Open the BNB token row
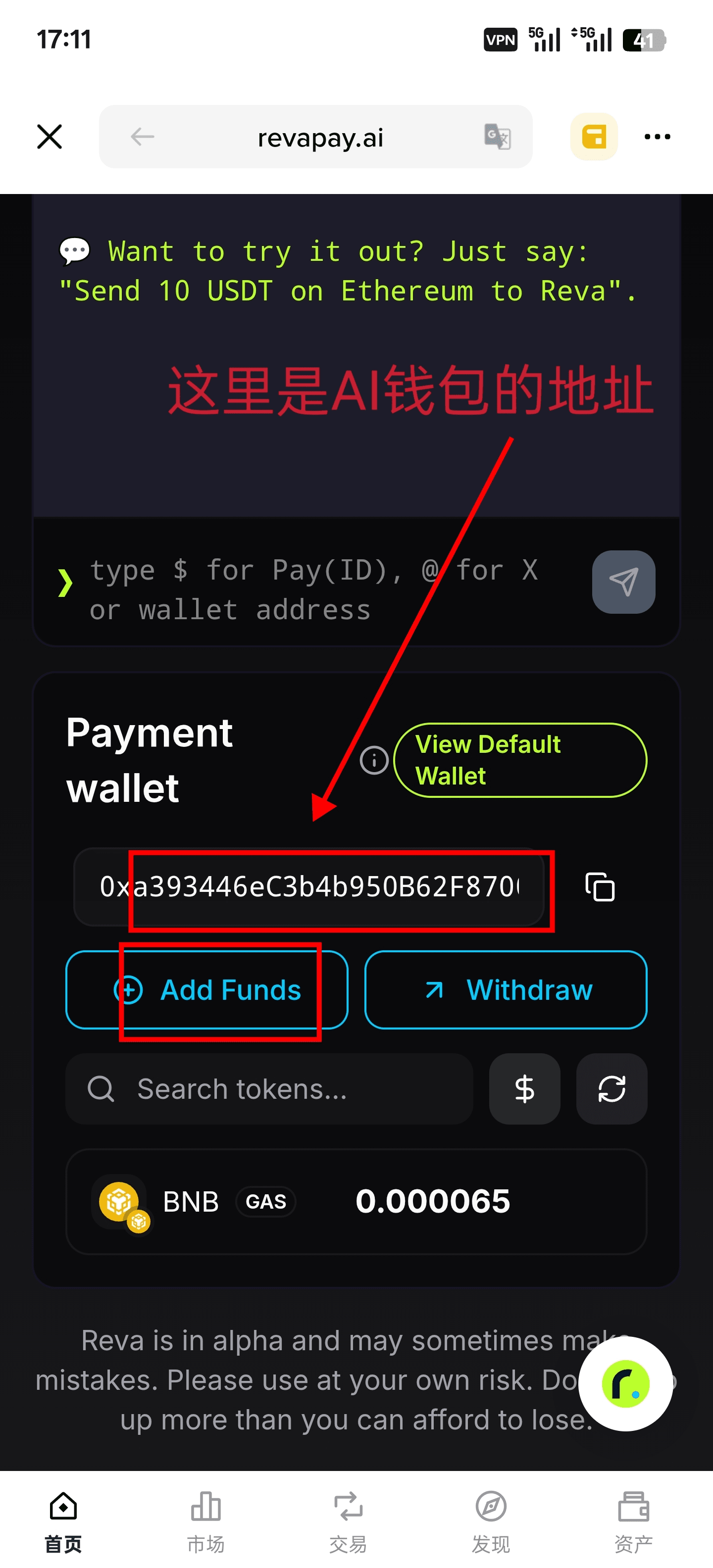 pyautogui.click(x=356, y=1202)
